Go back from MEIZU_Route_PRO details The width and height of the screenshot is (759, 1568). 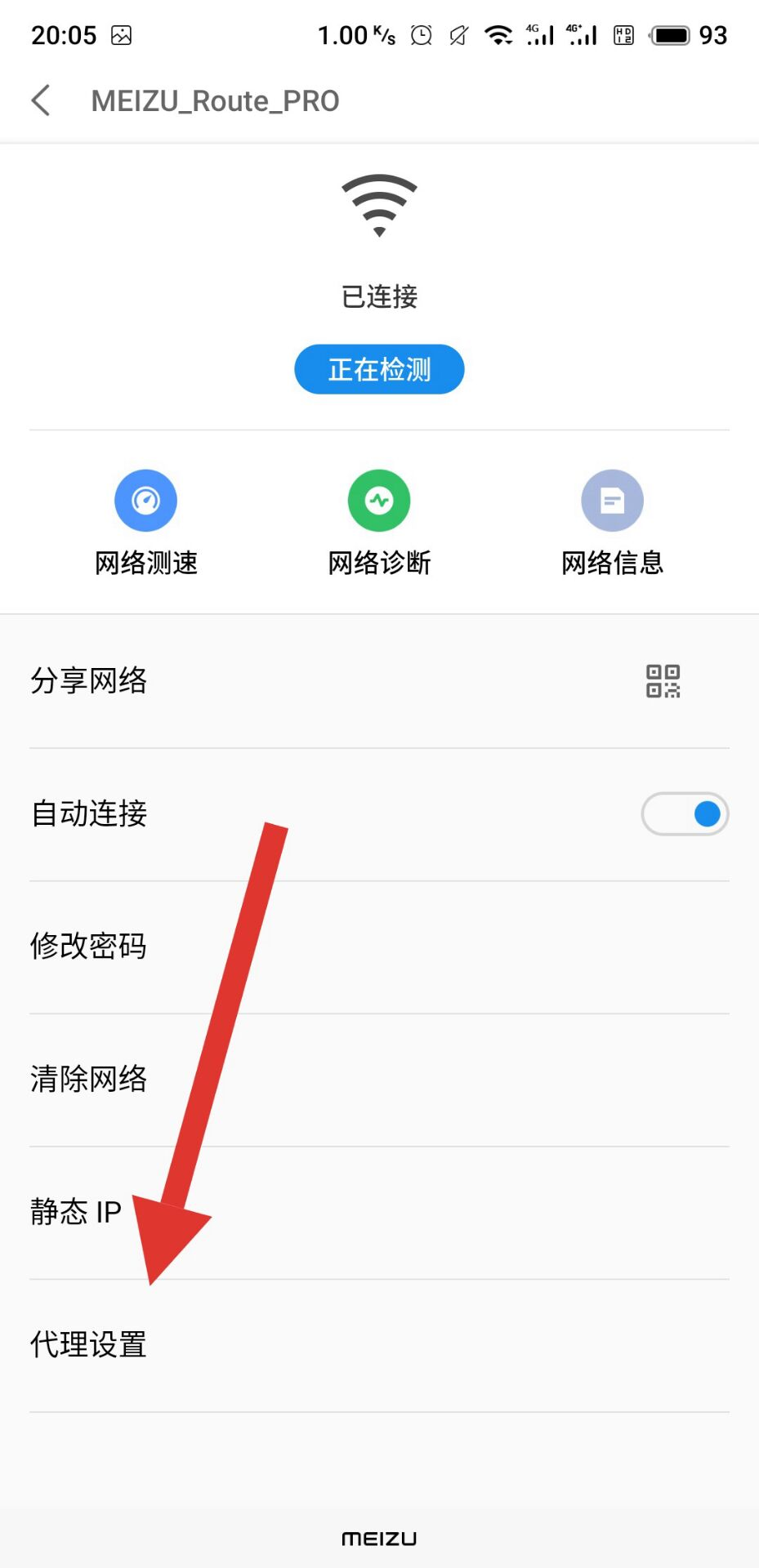[41, 101]
